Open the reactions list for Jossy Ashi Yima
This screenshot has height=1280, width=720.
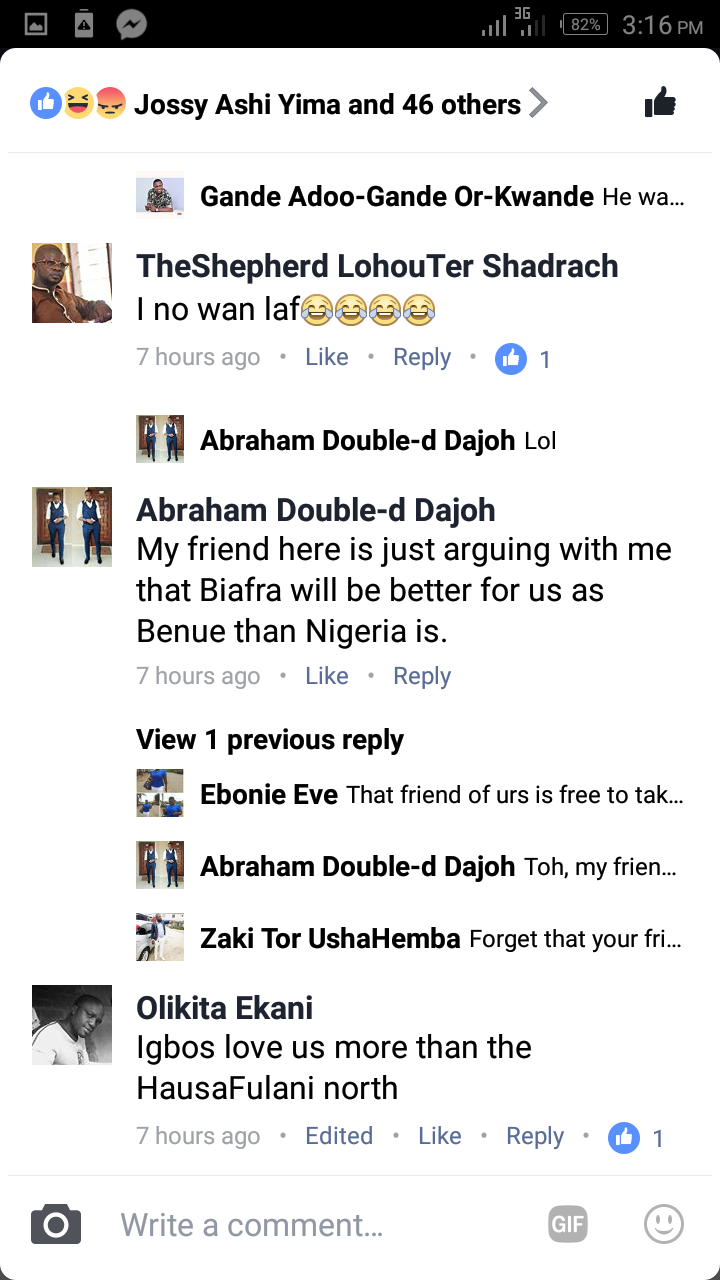click(327, 104)
